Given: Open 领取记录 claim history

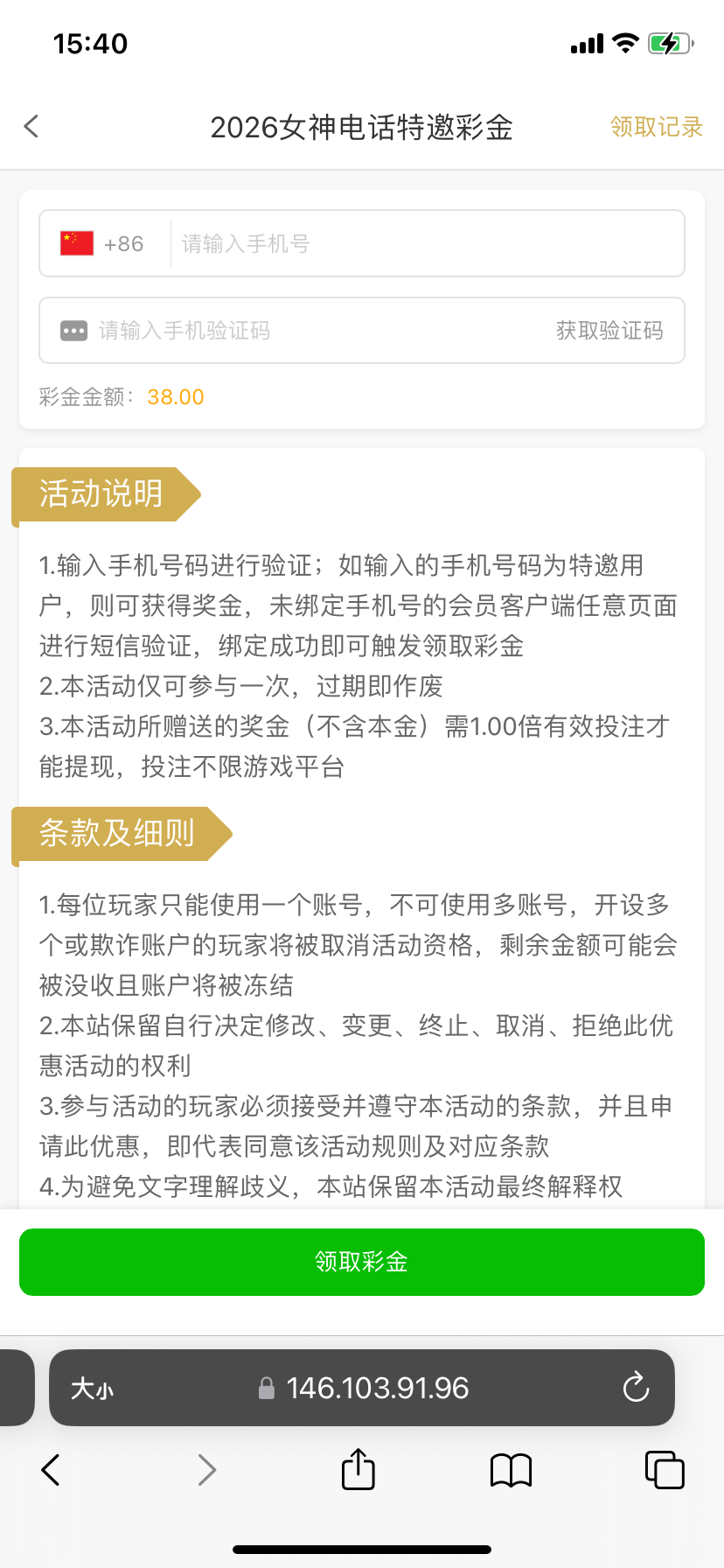Looking at the screenshot, I should [656, 128].
